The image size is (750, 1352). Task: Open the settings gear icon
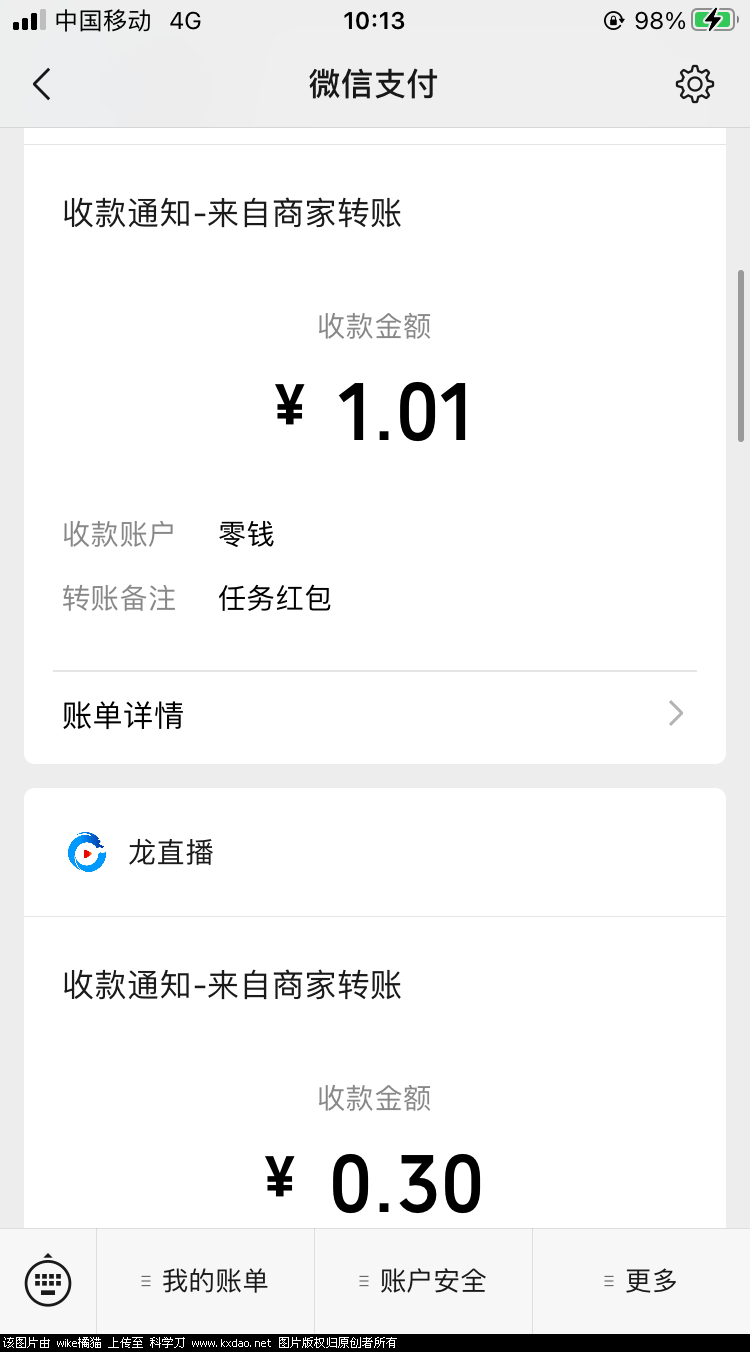click(x=694, y=84)
